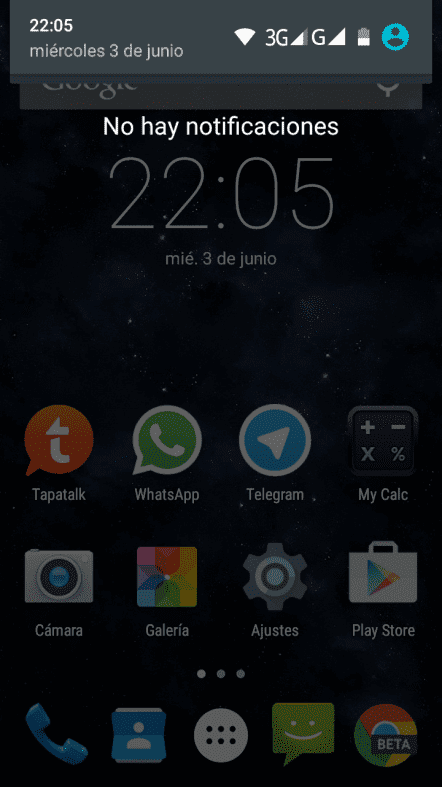
Task: Tap the date header in notification panel
Action: pyautogui.click(x=106, y=51)
